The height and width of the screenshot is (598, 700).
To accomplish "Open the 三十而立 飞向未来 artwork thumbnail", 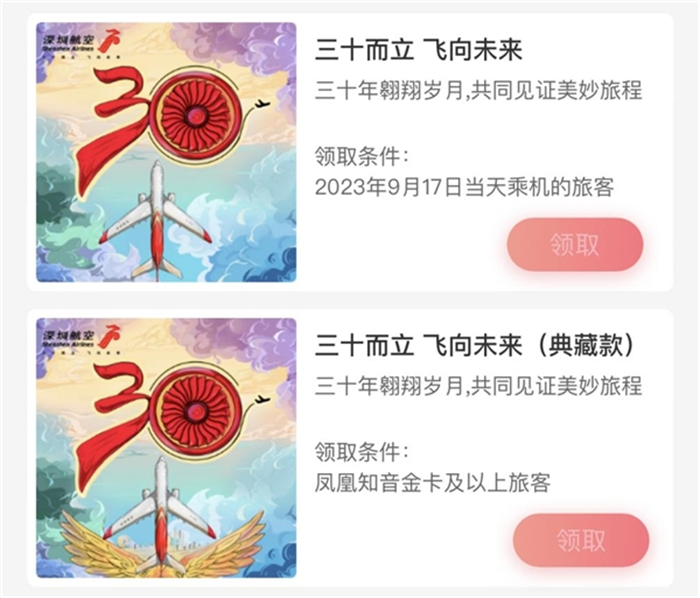I will [166, 152].
